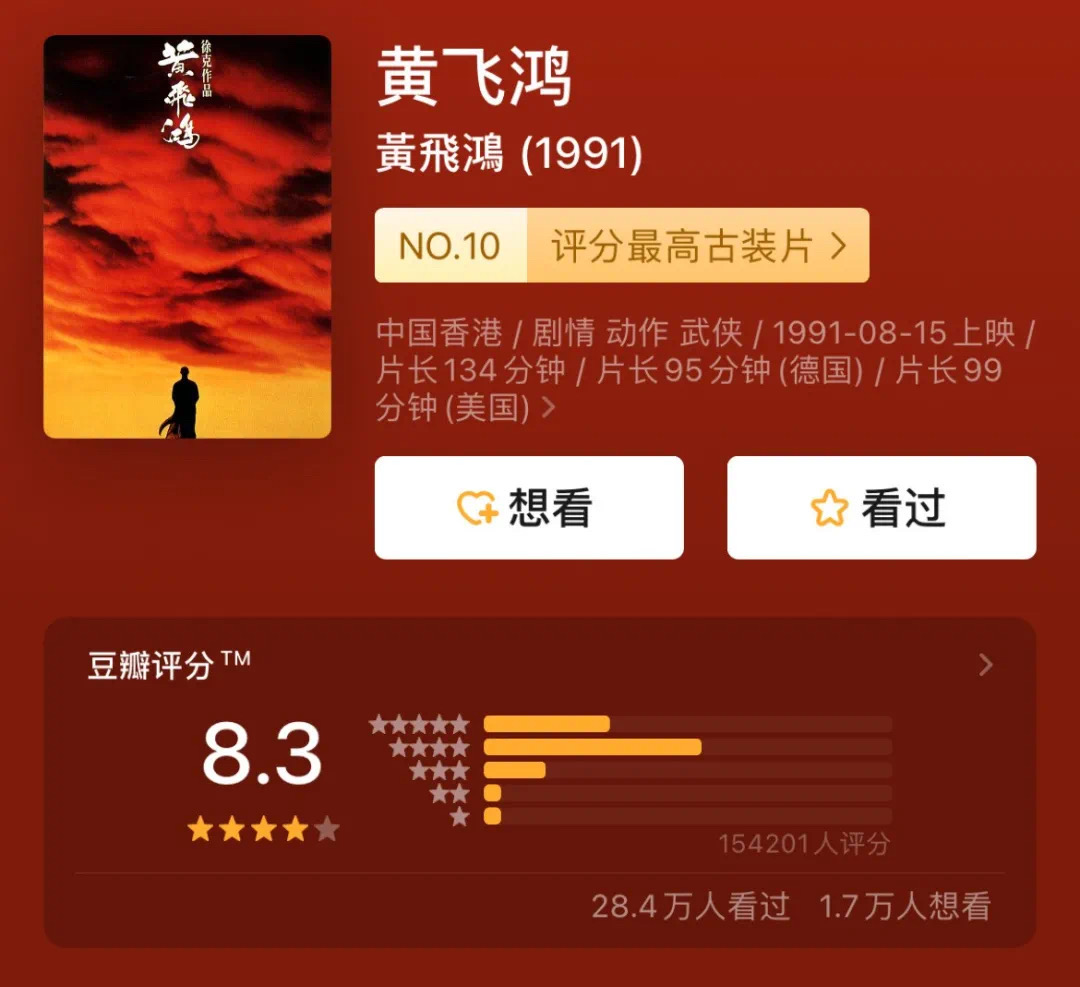The width and height of the screenshot is (1080, 987).
Task: Mark the movie as 想看
Action: tap(529, 508)
